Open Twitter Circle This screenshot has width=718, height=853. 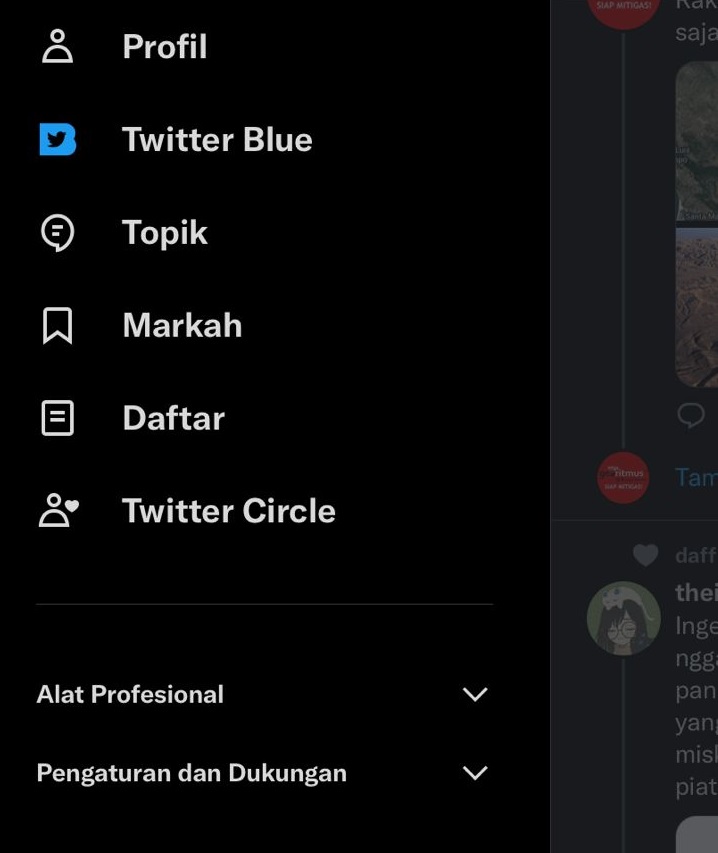[228, 511]
